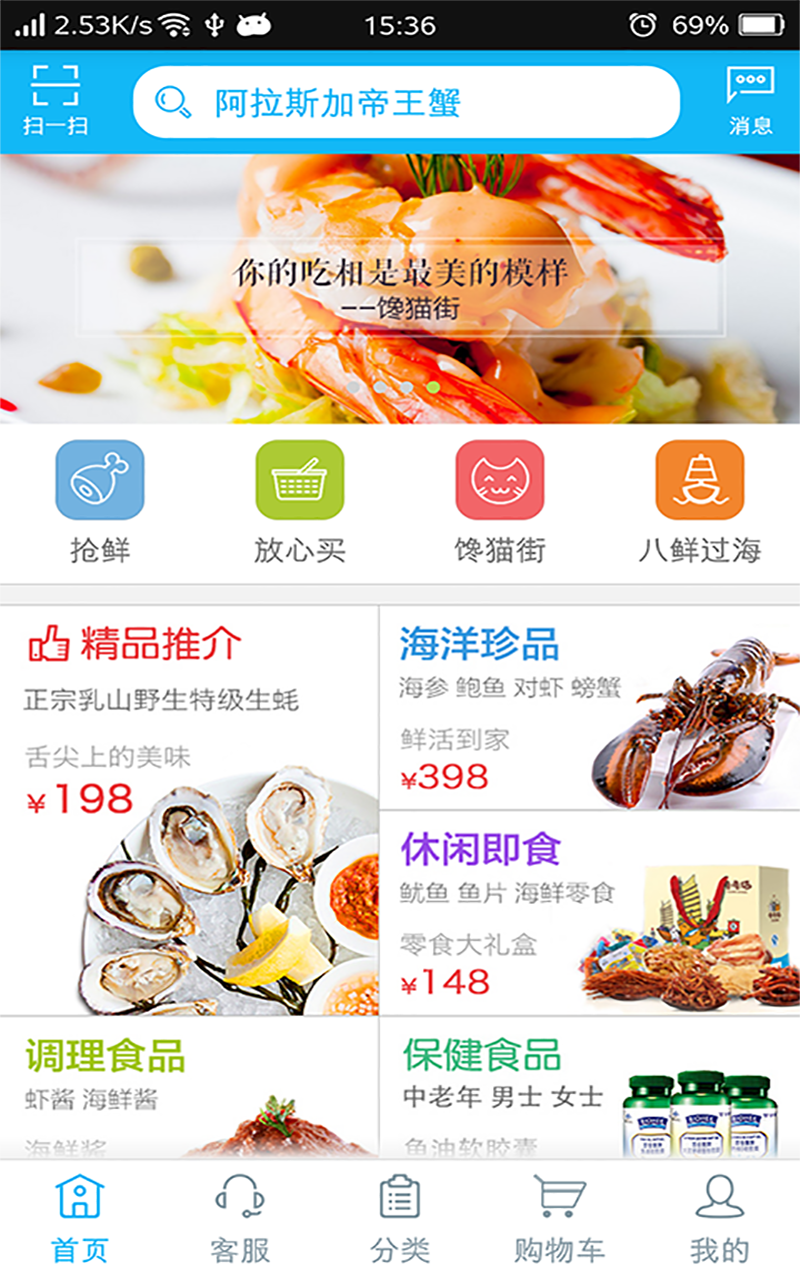800x1280 pixels.
Task: Open the 精品推介 oyster card
Action: click(189, 810)
